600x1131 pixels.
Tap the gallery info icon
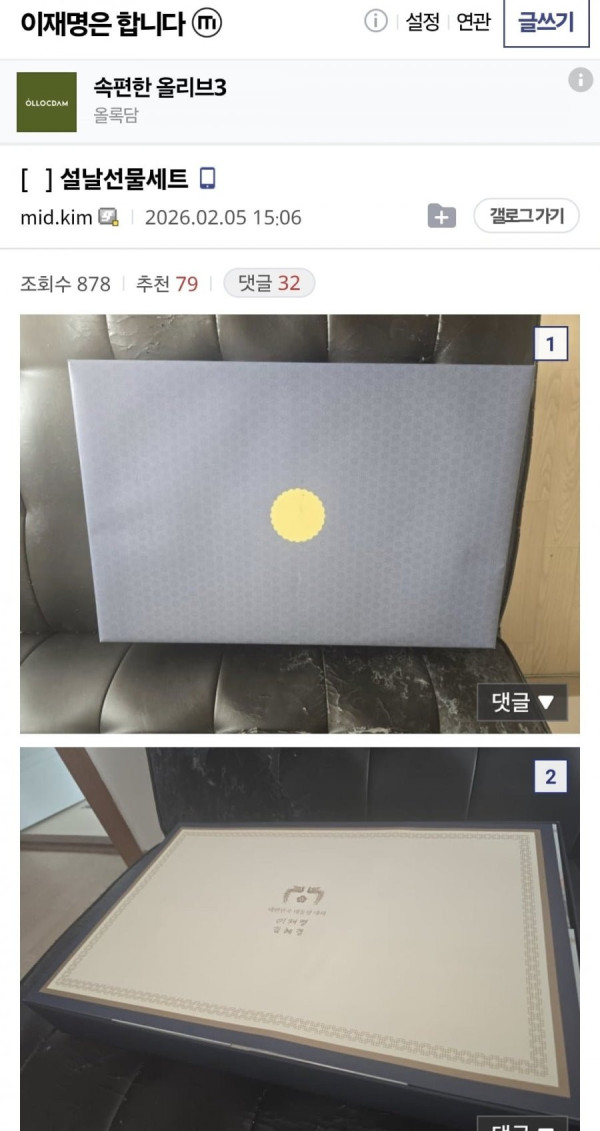point(376,21)
